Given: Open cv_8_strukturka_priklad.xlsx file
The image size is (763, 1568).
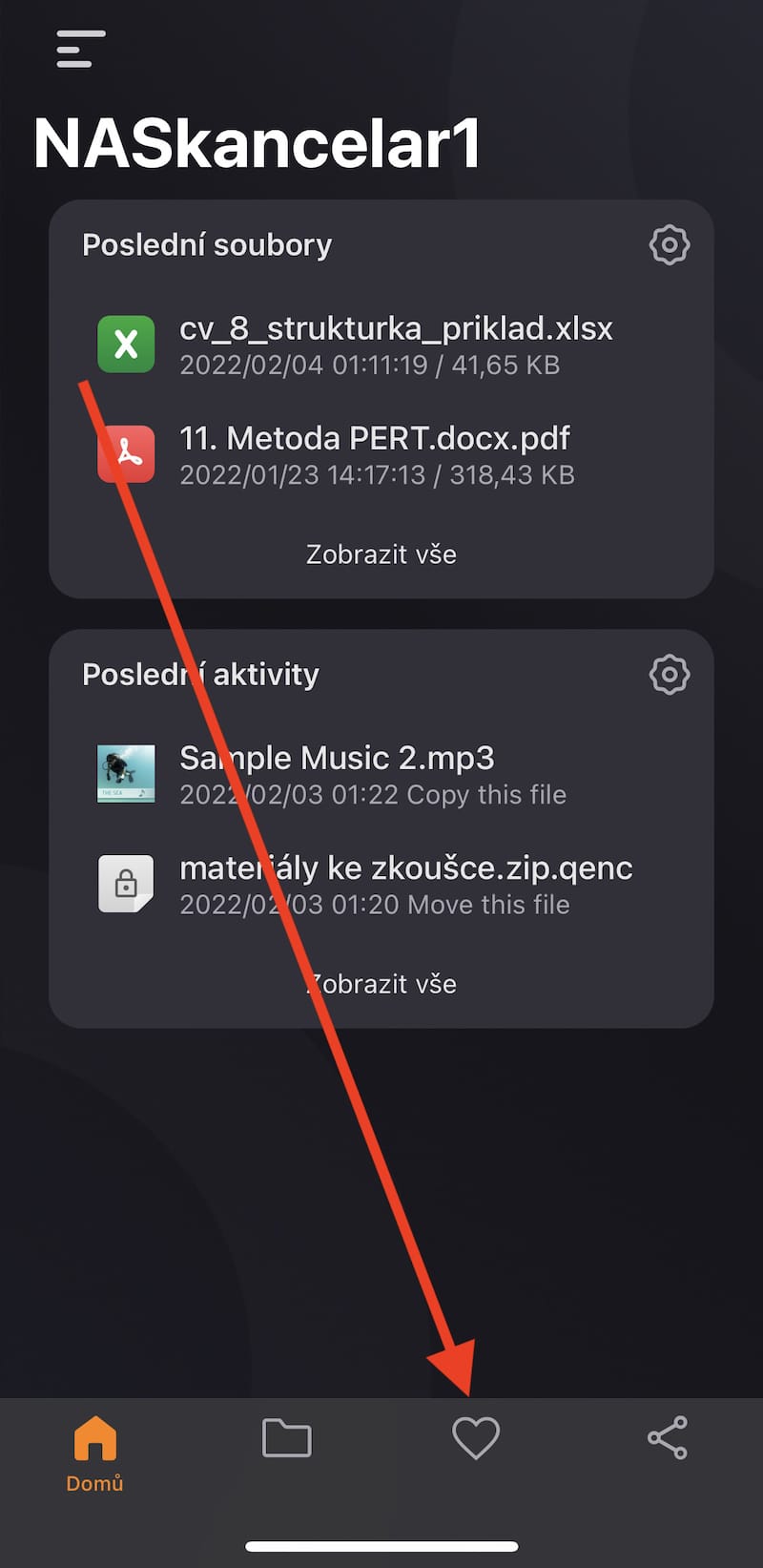Looking at the screenshot, I should point(395,345).
